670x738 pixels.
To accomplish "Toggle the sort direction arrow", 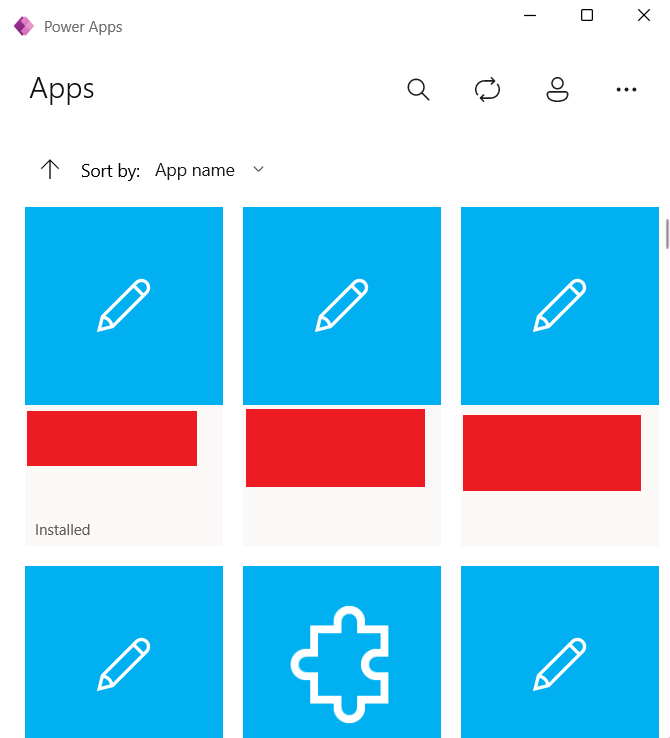I will click(50, 170).
